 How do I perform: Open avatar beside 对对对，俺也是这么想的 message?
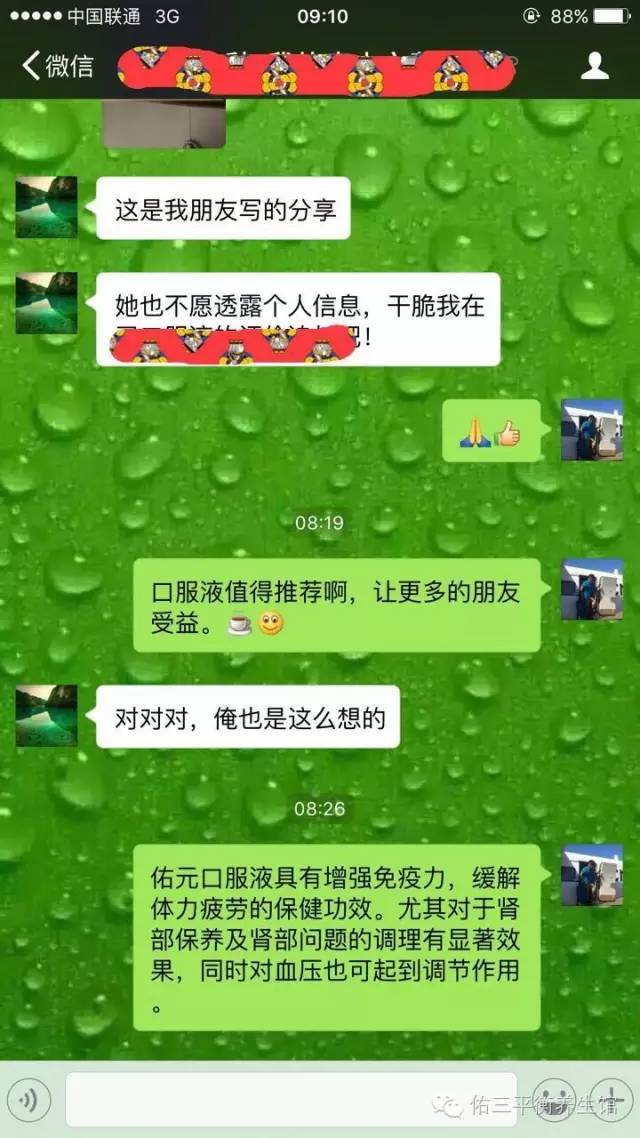46,716
